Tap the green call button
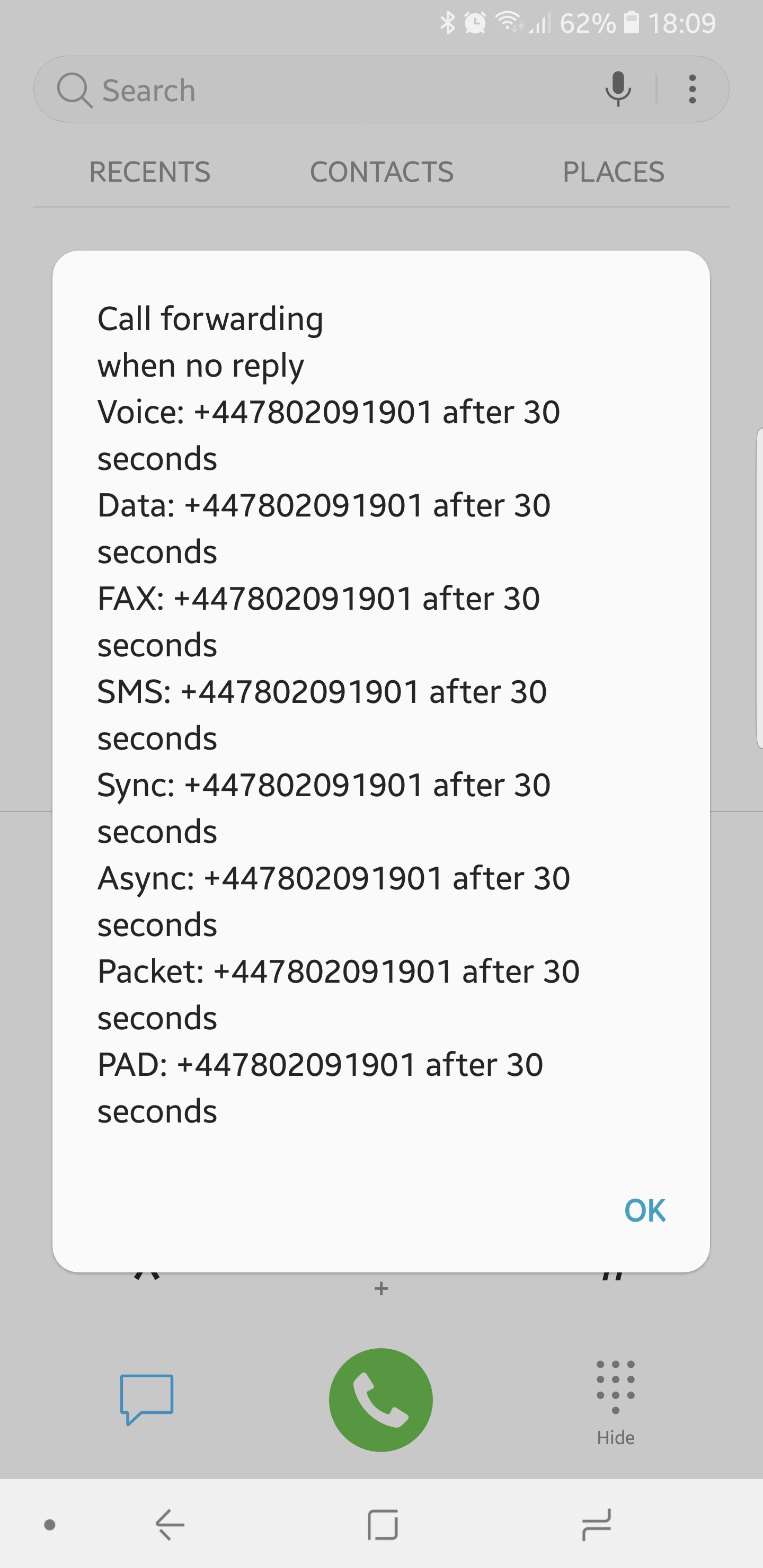 381,1400
